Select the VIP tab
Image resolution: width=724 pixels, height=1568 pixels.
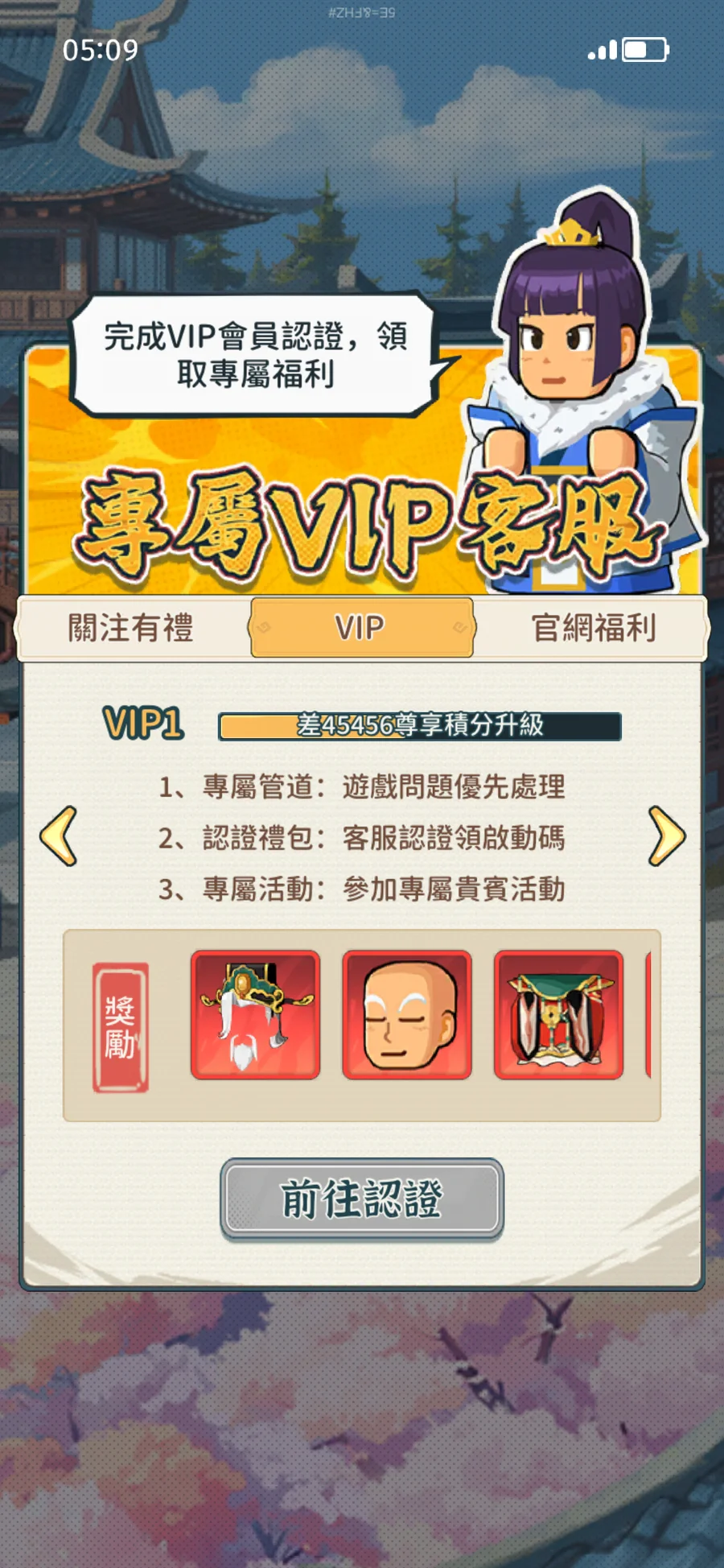click(x=361, y=628)
